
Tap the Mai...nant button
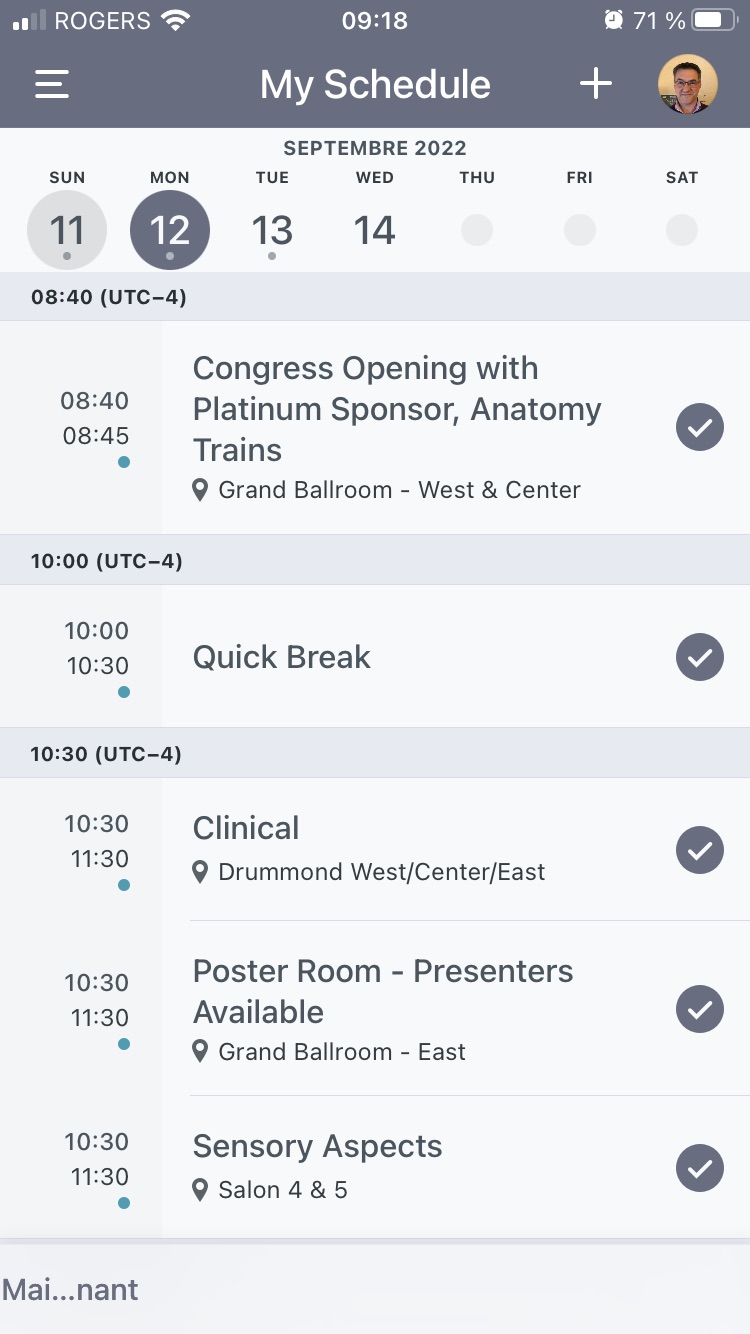(71, 1289)
